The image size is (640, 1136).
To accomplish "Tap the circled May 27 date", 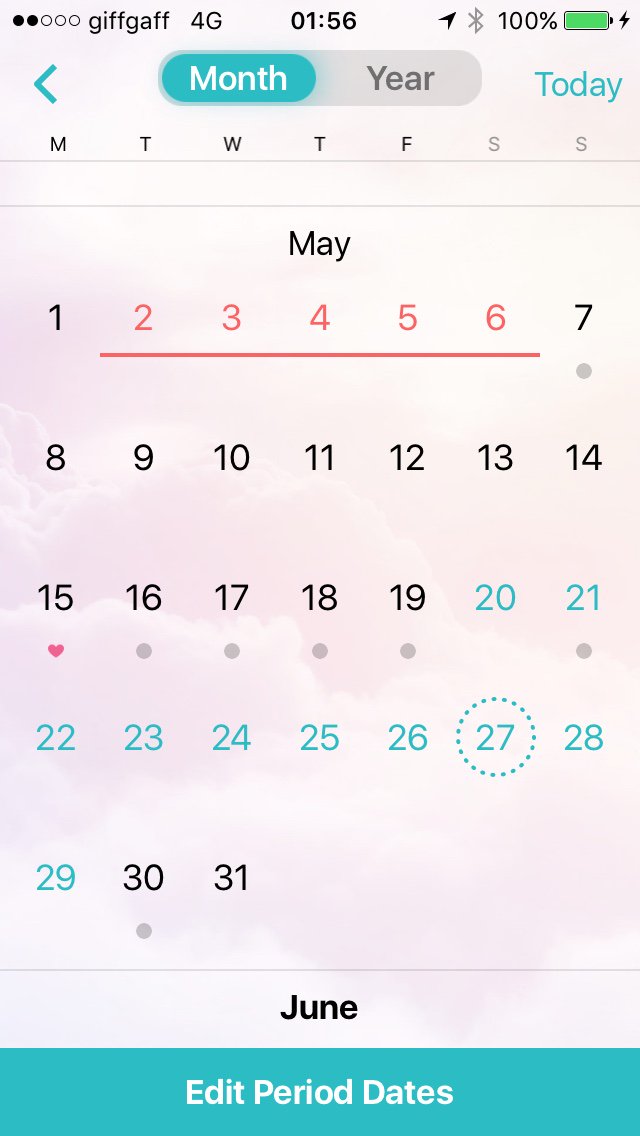I will coord(496,738).
